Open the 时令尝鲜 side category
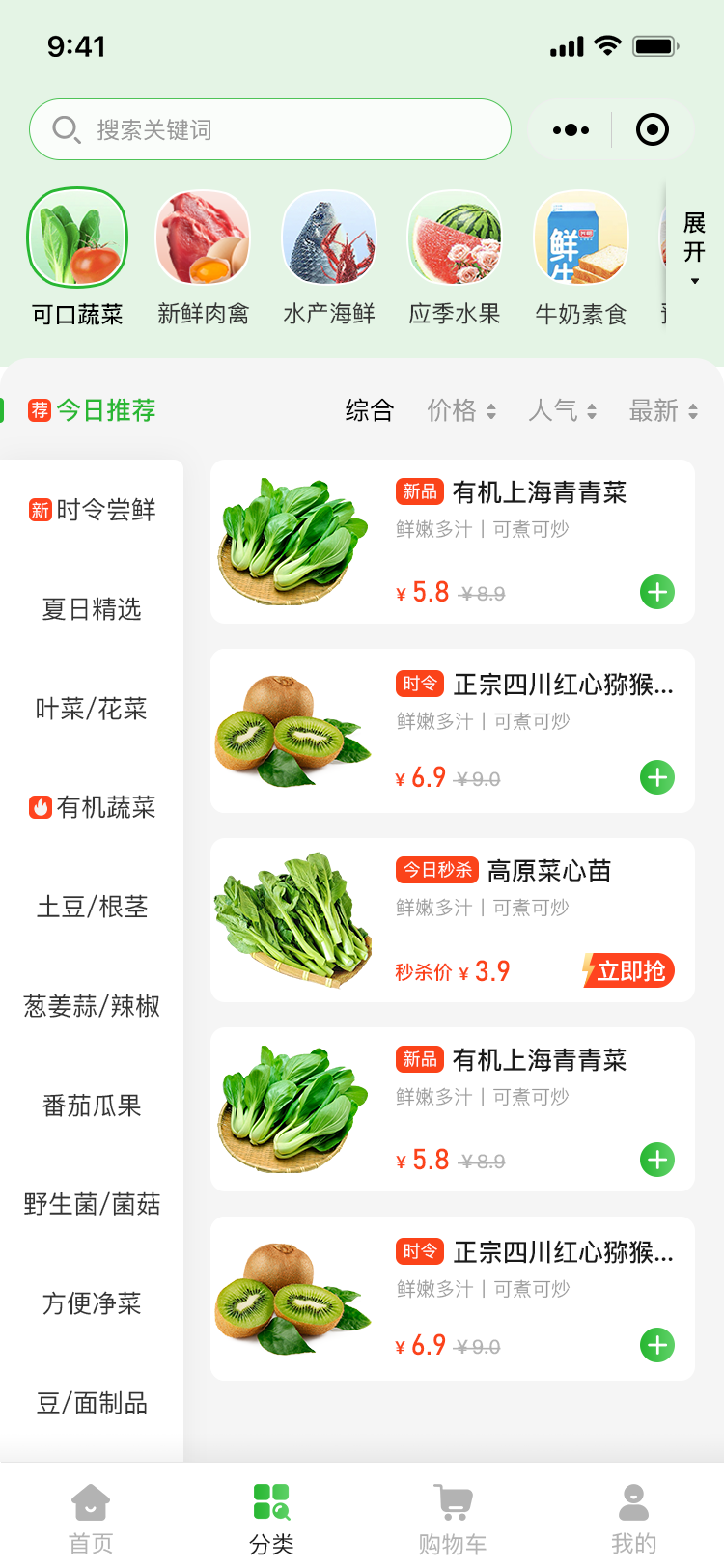Image resolution: width=724 pixels, height=1568 pixels. coord(92,510)
